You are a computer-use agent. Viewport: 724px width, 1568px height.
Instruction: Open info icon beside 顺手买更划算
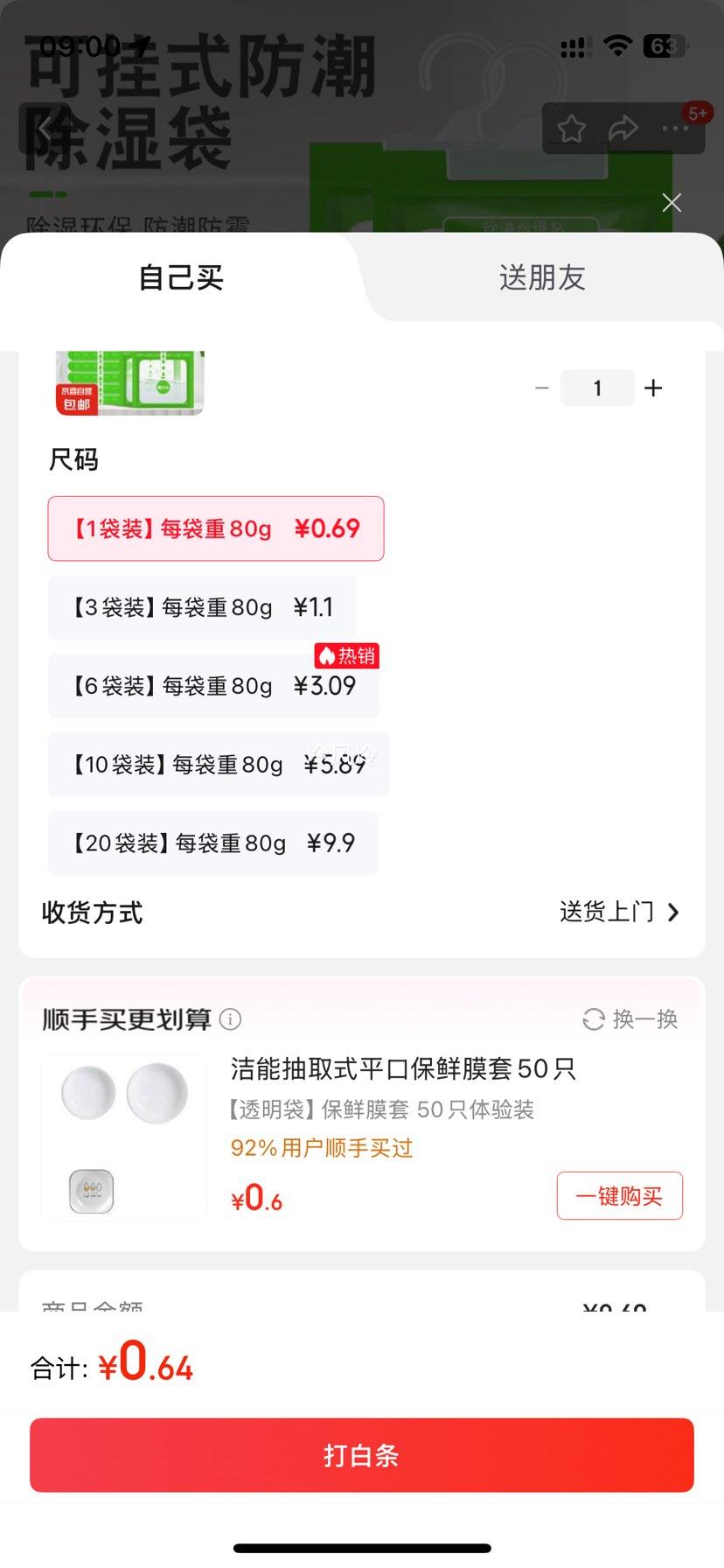click(230, 1019)
